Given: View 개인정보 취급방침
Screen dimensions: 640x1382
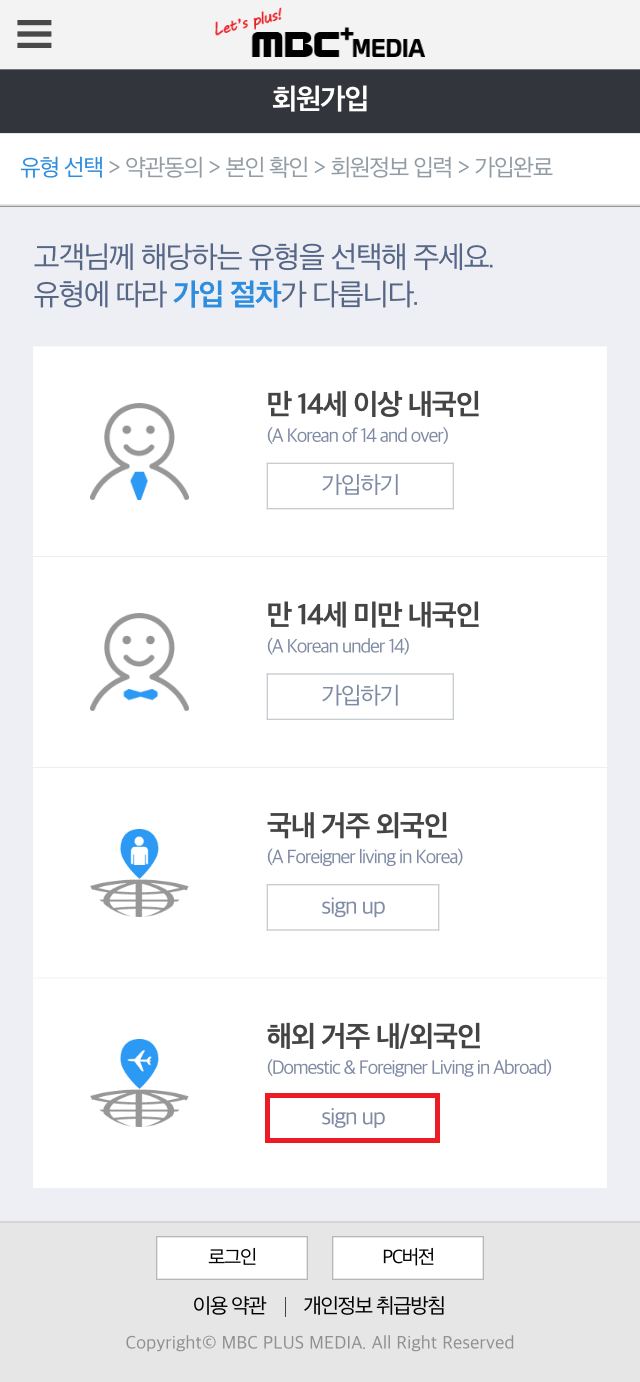Looking at the screenshot, I should coord(374,1305).
